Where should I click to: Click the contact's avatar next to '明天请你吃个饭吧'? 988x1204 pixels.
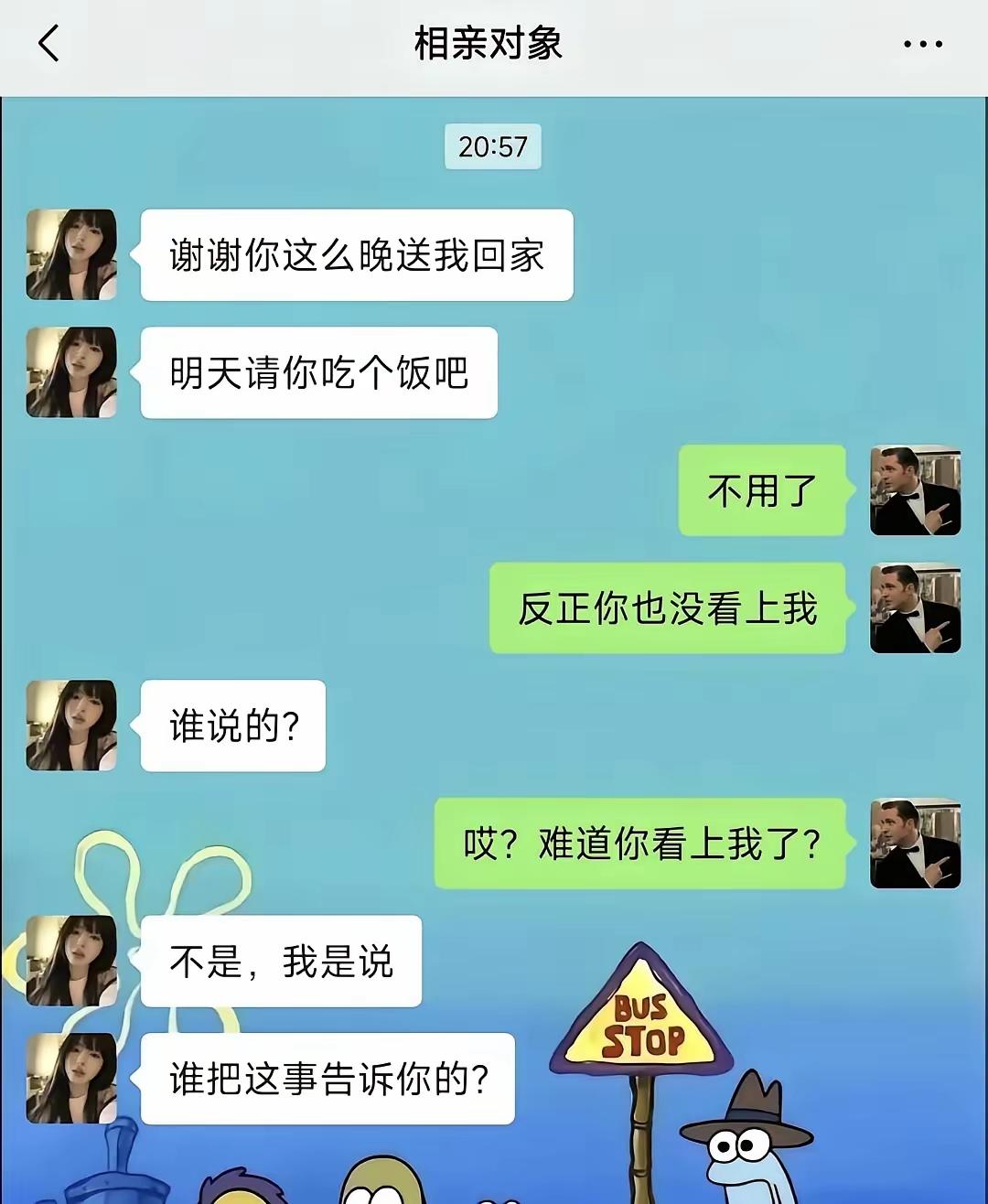(70, 371)
